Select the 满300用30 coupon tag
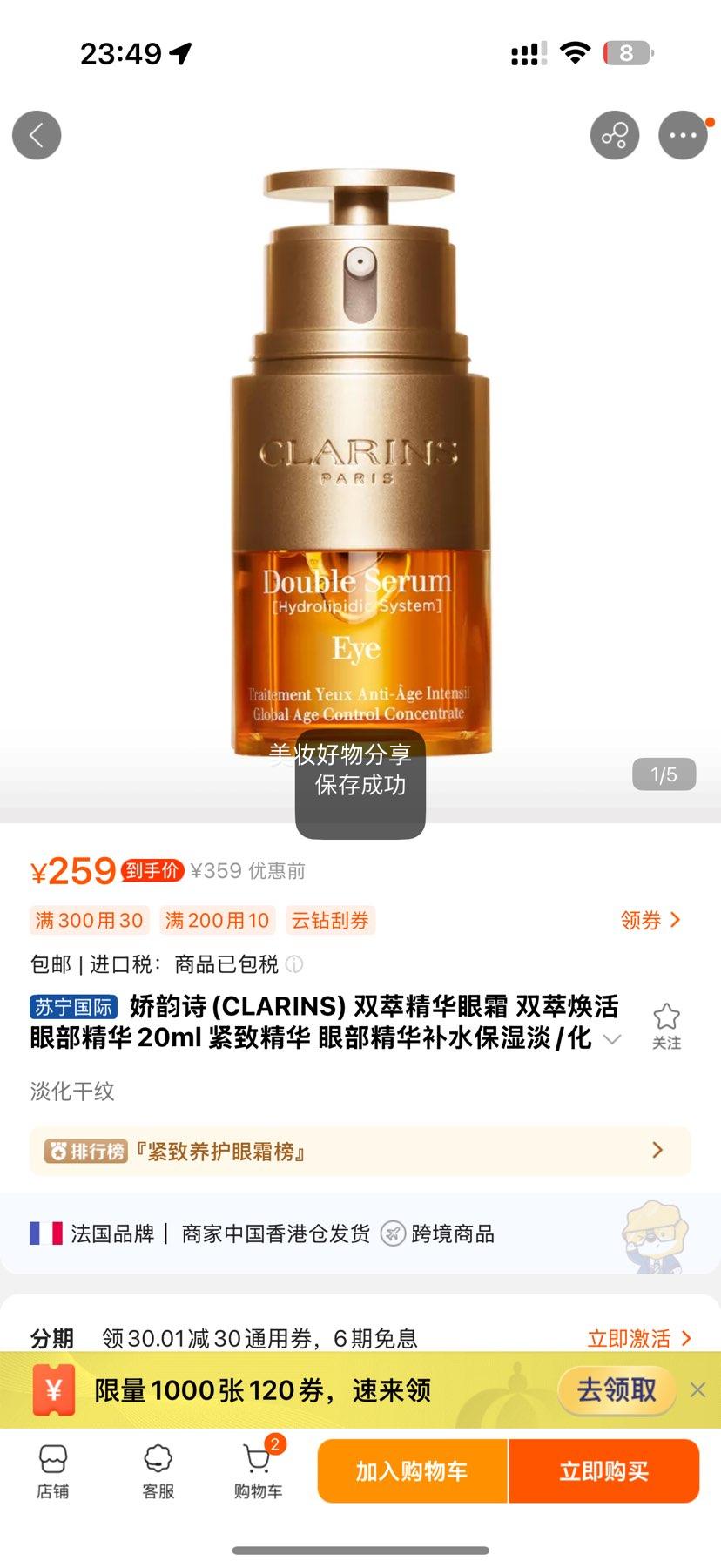This screenshot has width=721, height=1568. point(88,920)
